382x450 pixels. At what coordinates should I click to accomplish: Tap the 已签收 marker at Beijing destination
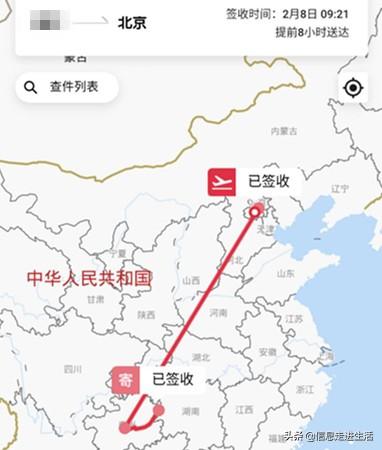[255, 182]
